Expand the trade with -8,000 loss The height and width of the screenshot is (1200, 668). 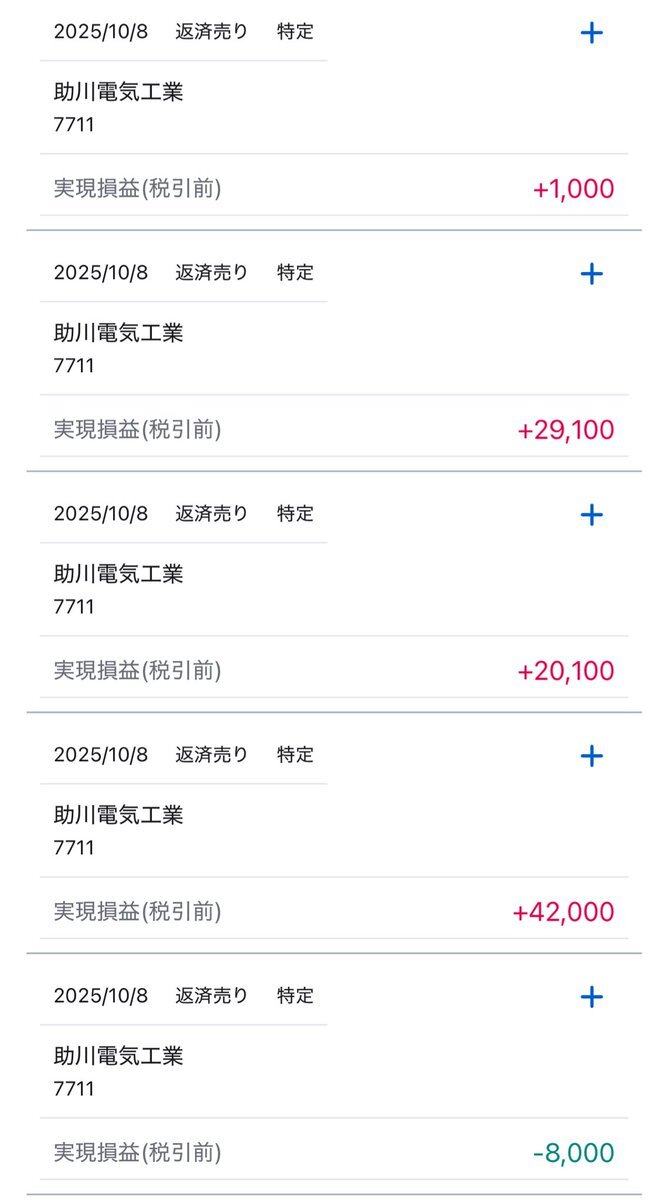point(591,997)
